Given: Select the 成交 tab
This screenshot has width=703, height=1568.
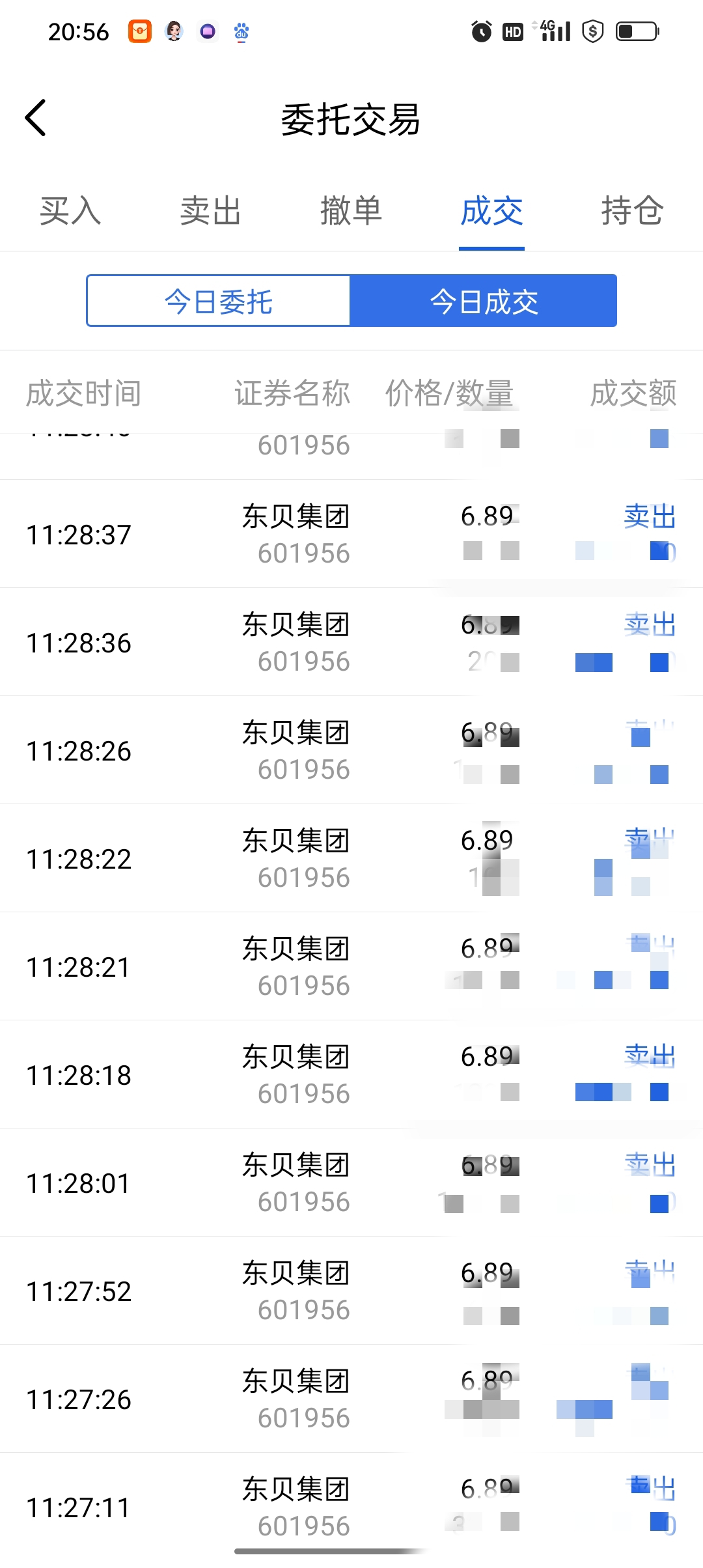Looking at the screenshot, I should [x=492, y=211].
